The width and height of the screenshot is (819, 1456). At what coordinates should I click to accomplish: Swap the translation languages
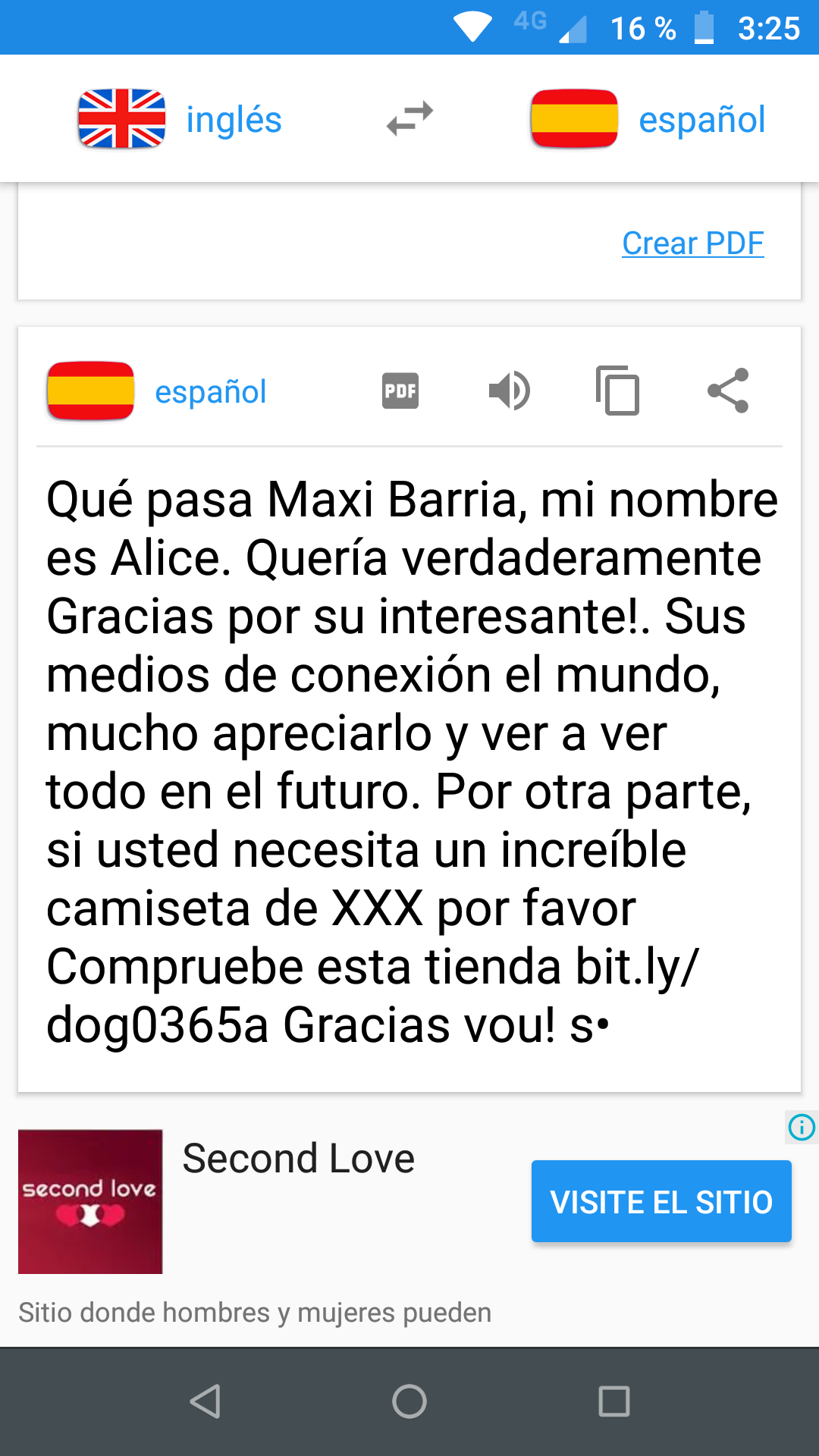409,119
